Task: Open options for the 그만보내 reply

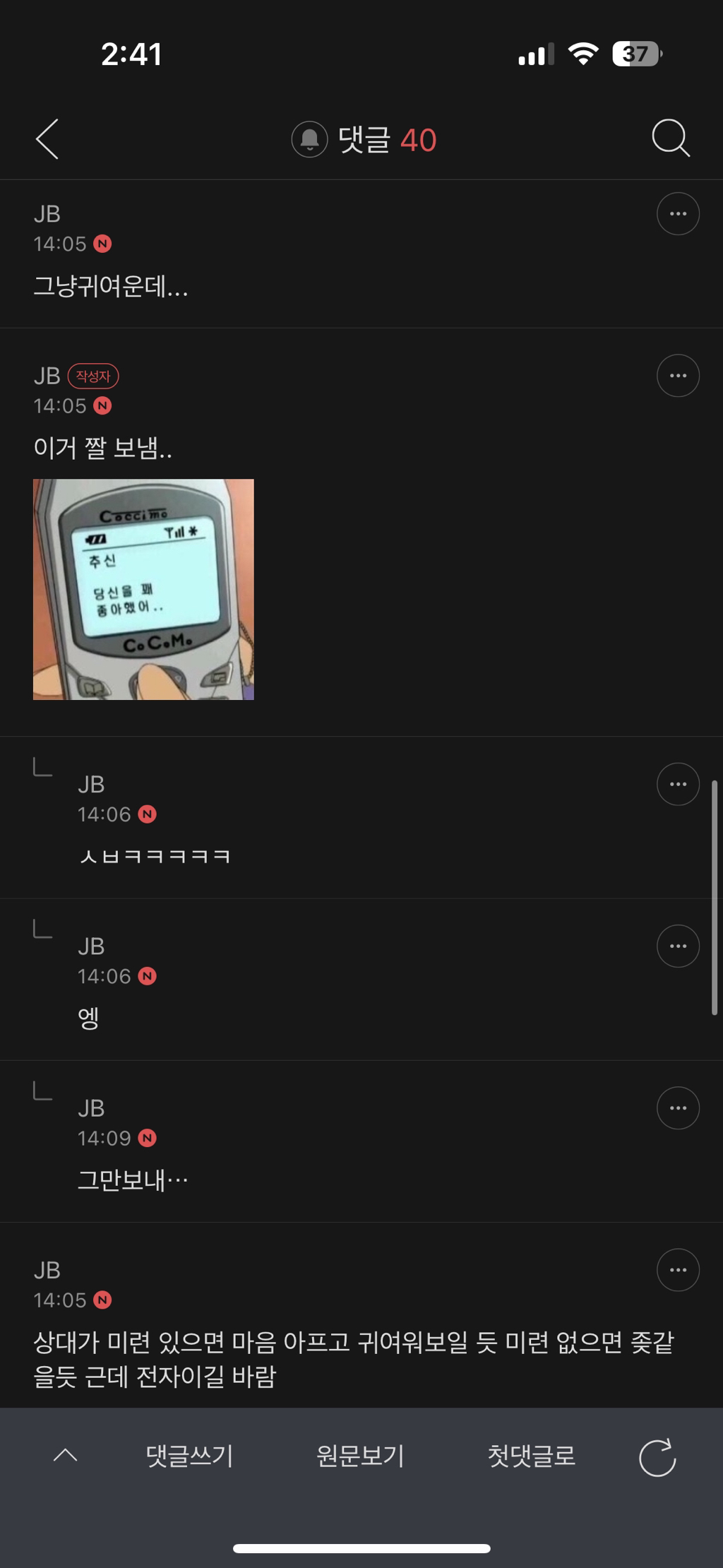Action: pos(678,1107)
